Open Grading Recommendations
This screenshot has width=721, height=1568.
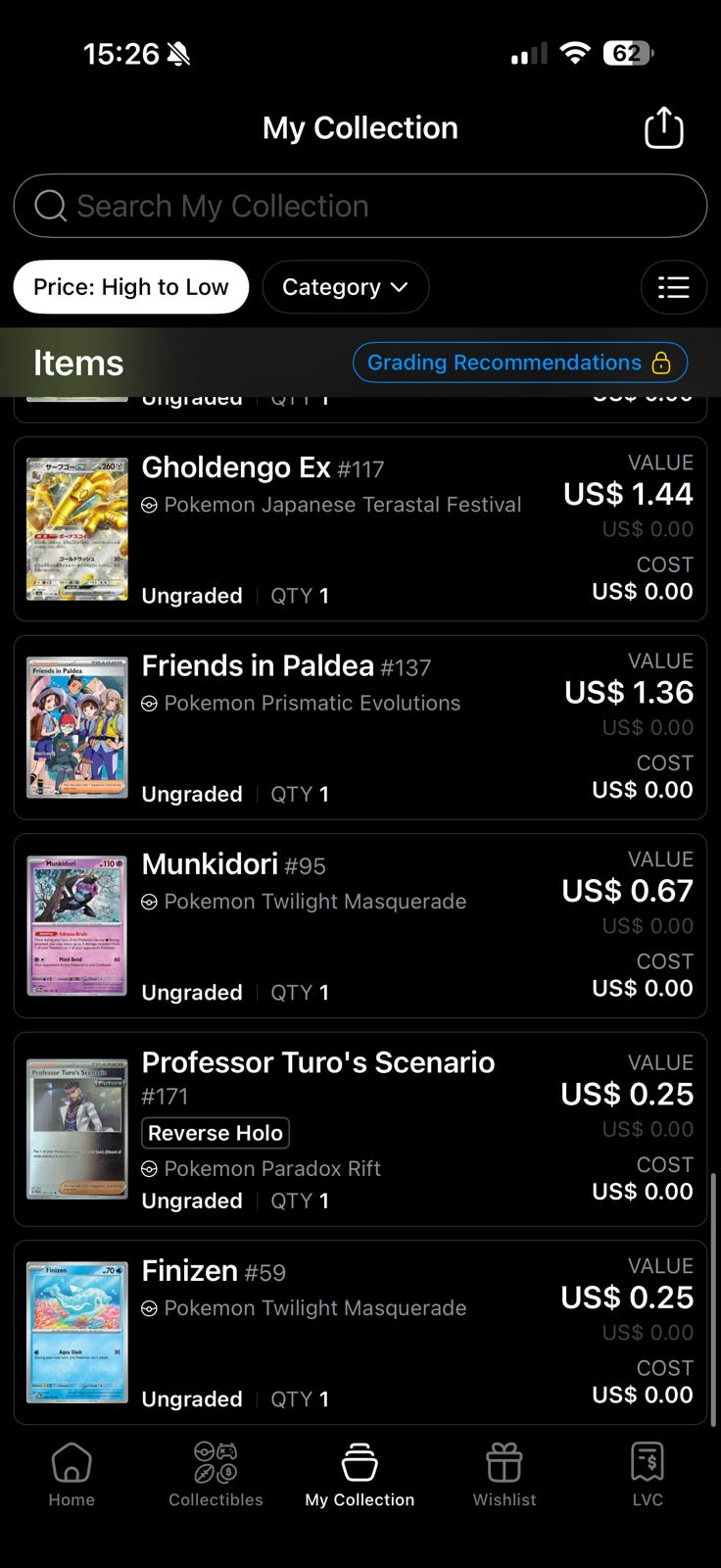pos(519,363)
